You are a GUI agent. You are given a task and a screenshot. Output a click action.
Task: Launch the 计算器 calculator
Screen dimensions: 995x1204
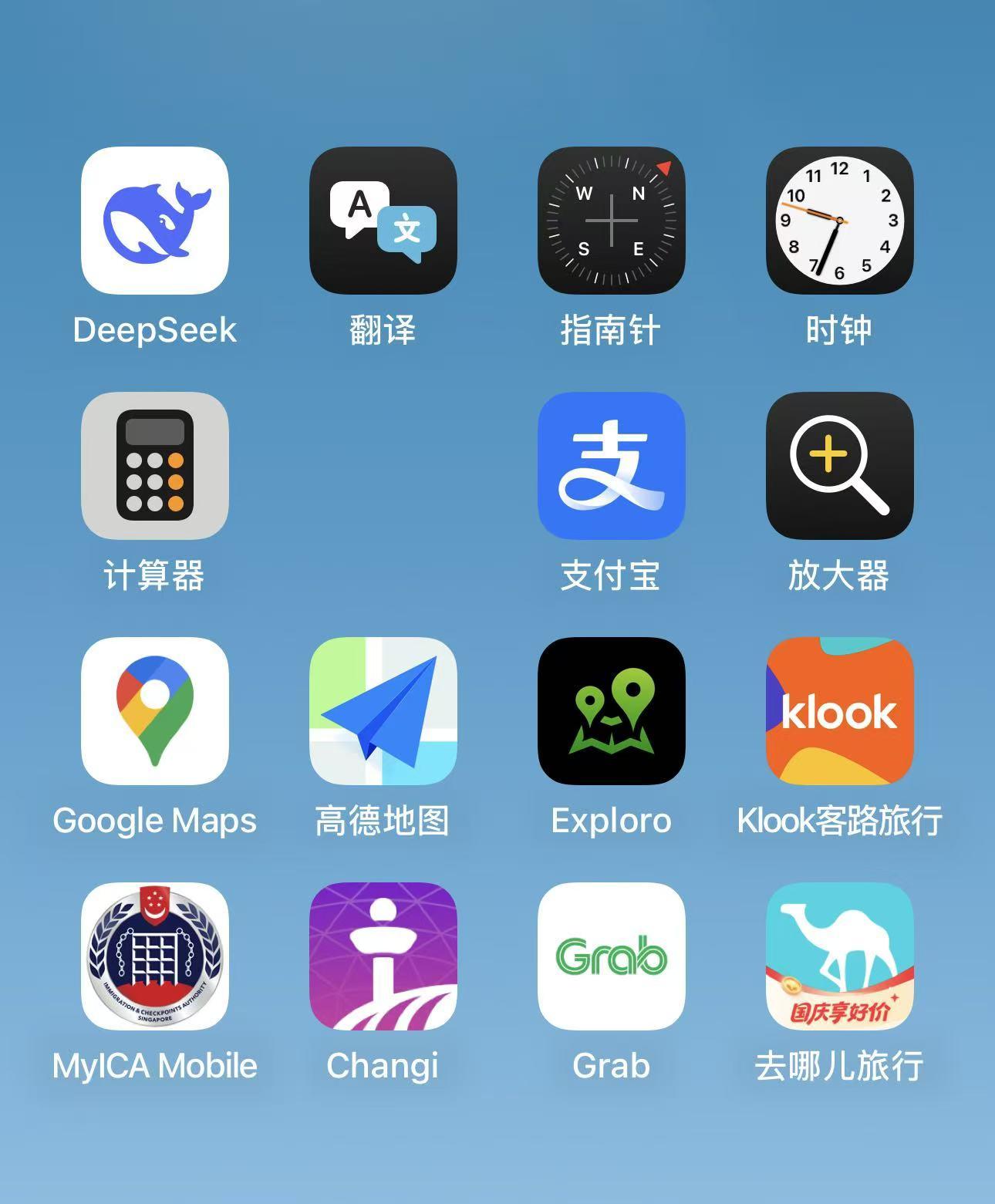pyautogui.click(x=154, y=466)
